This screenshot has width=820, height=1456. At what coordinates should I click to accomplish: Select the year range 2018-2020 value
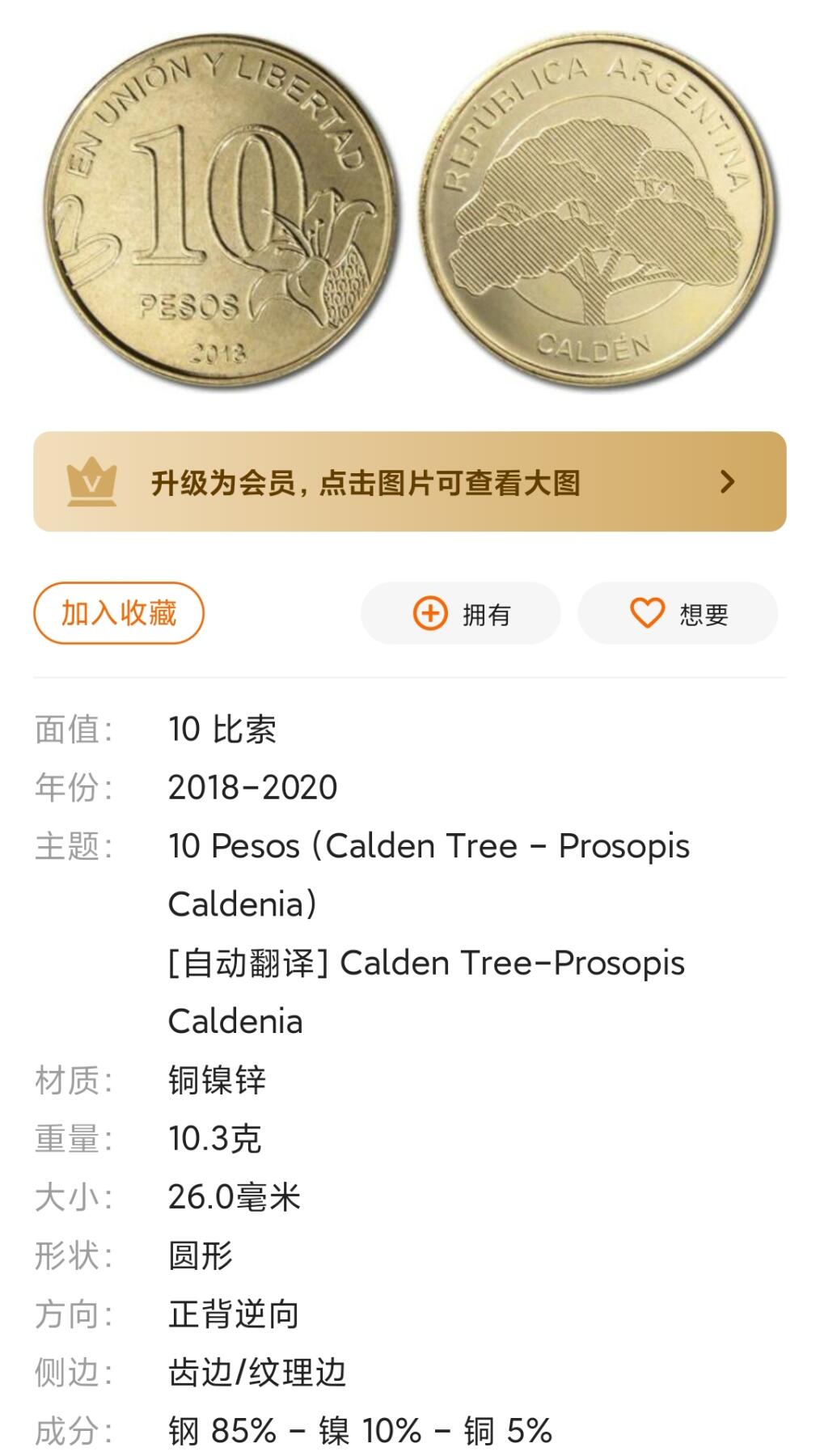pyautogui.click(x=255, y=786)
